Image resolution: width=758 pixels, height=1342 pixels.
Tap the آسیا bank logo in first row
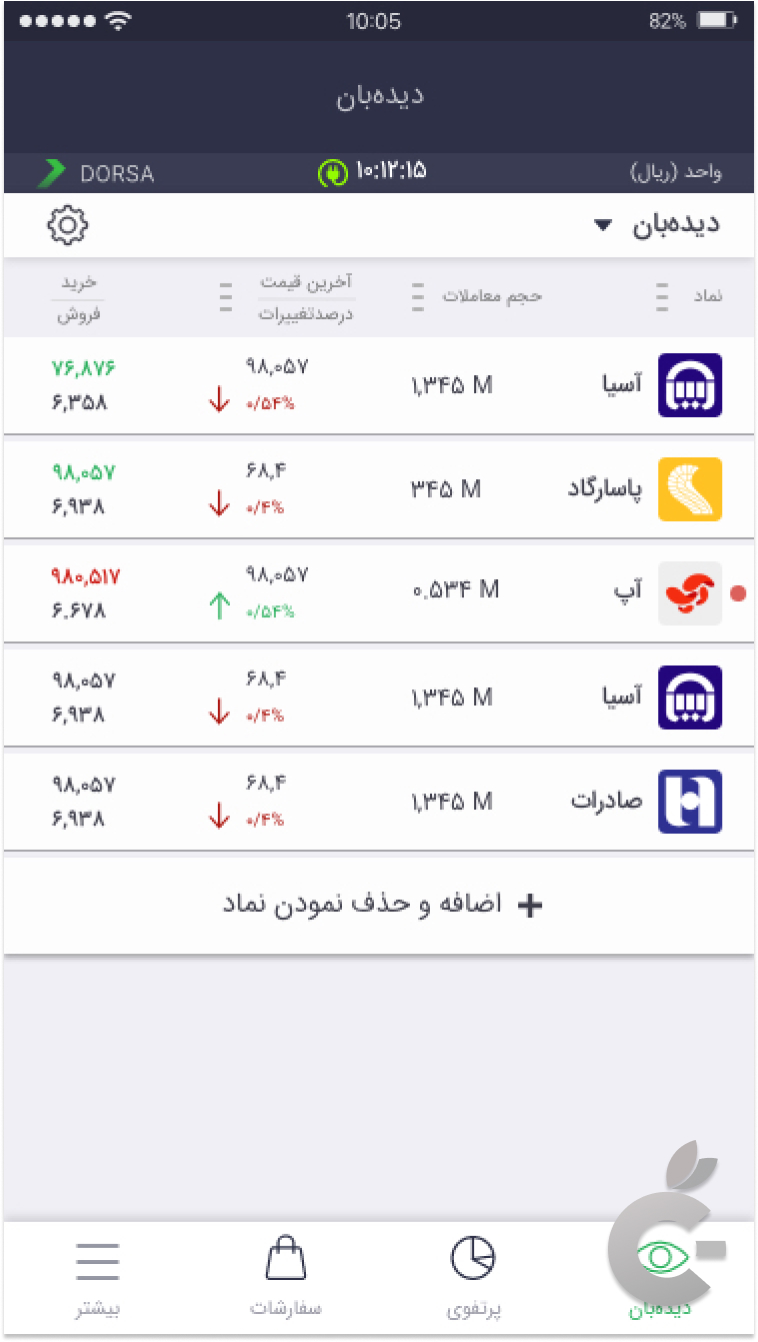pos(690,385)
